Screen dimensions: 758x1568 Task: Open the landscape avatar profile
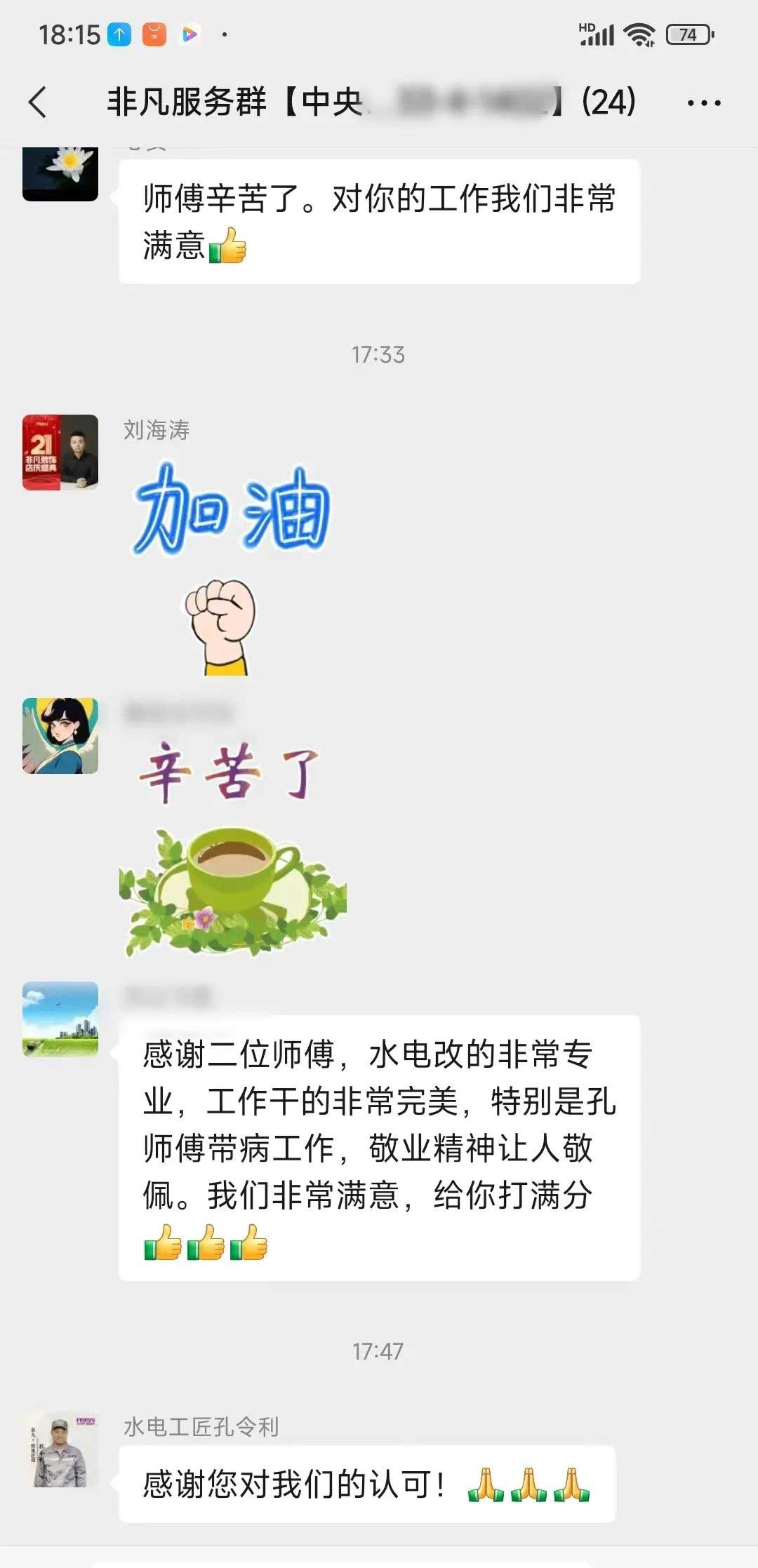click(x=60, y=1019)
